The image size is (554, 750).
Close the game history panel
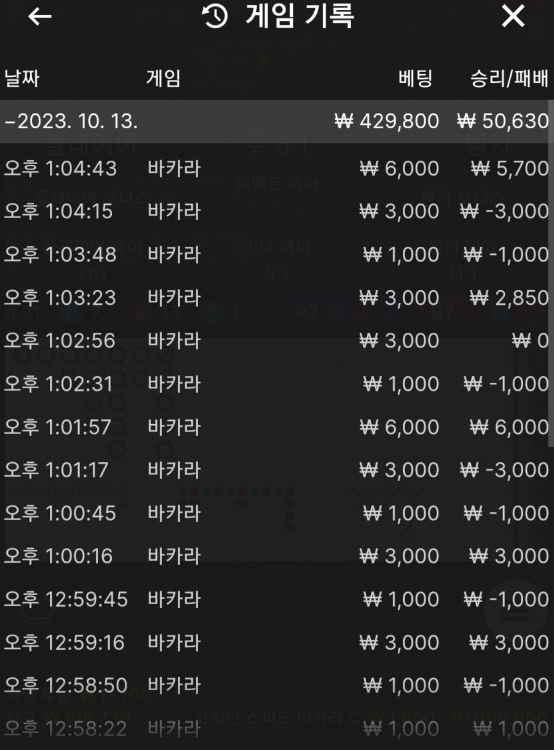513,16
